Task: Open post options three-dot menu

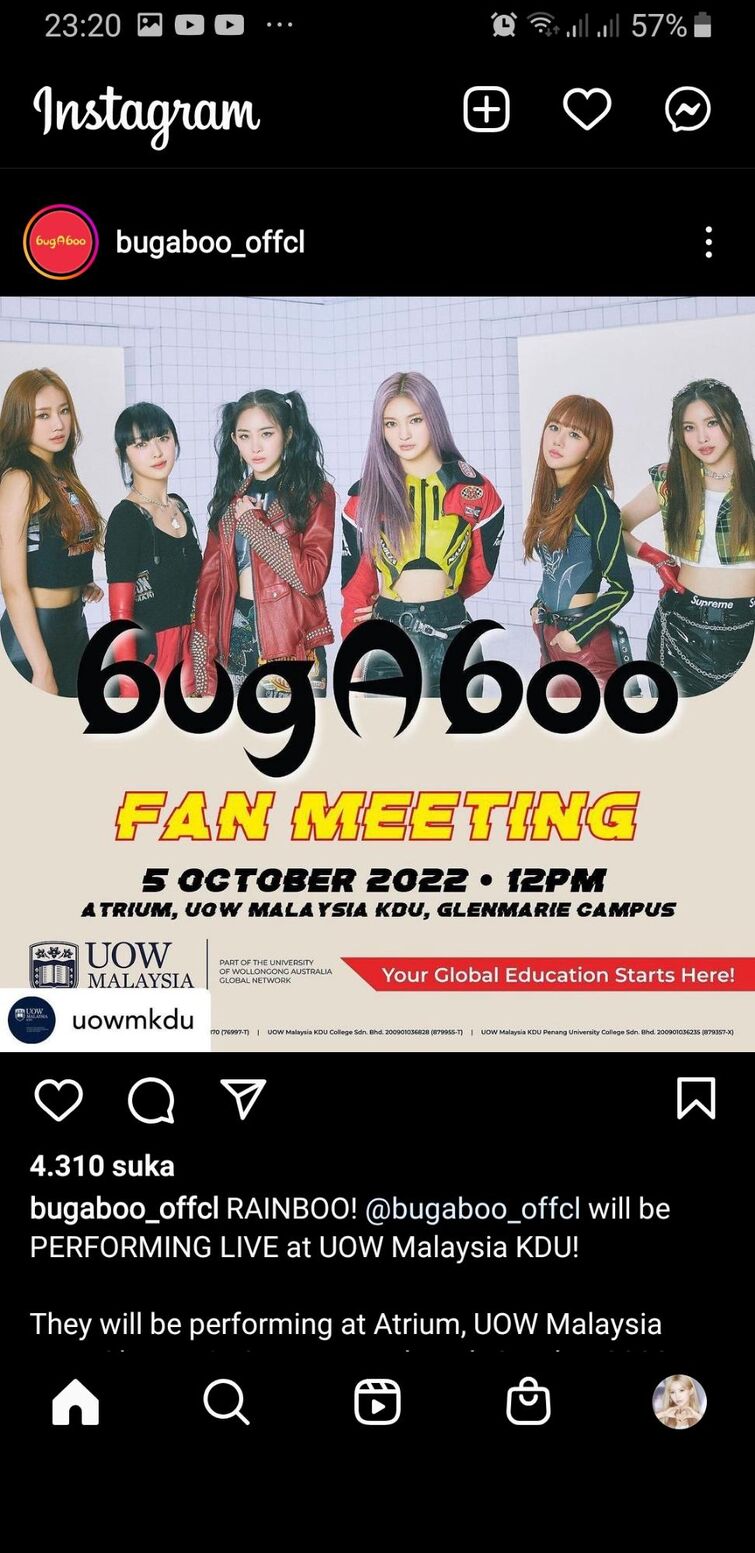Action: click(x=708, y=242)
